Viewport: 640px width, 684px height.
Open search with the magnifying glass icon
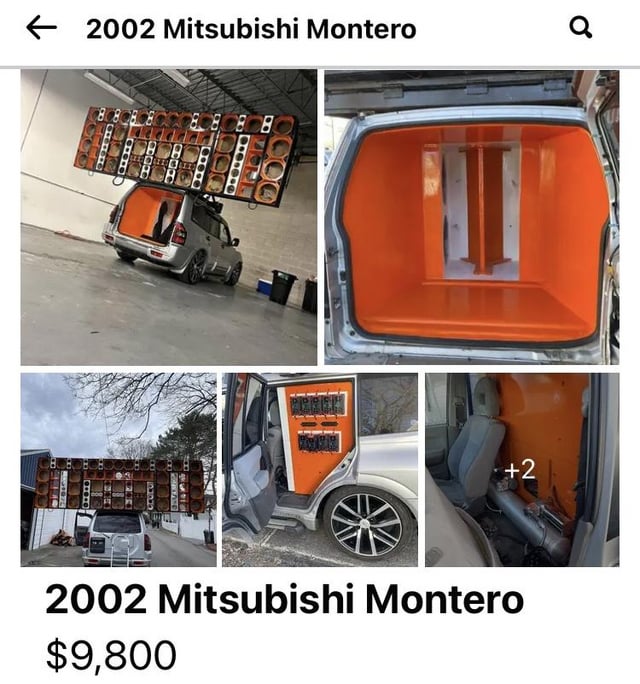point(580,29)
